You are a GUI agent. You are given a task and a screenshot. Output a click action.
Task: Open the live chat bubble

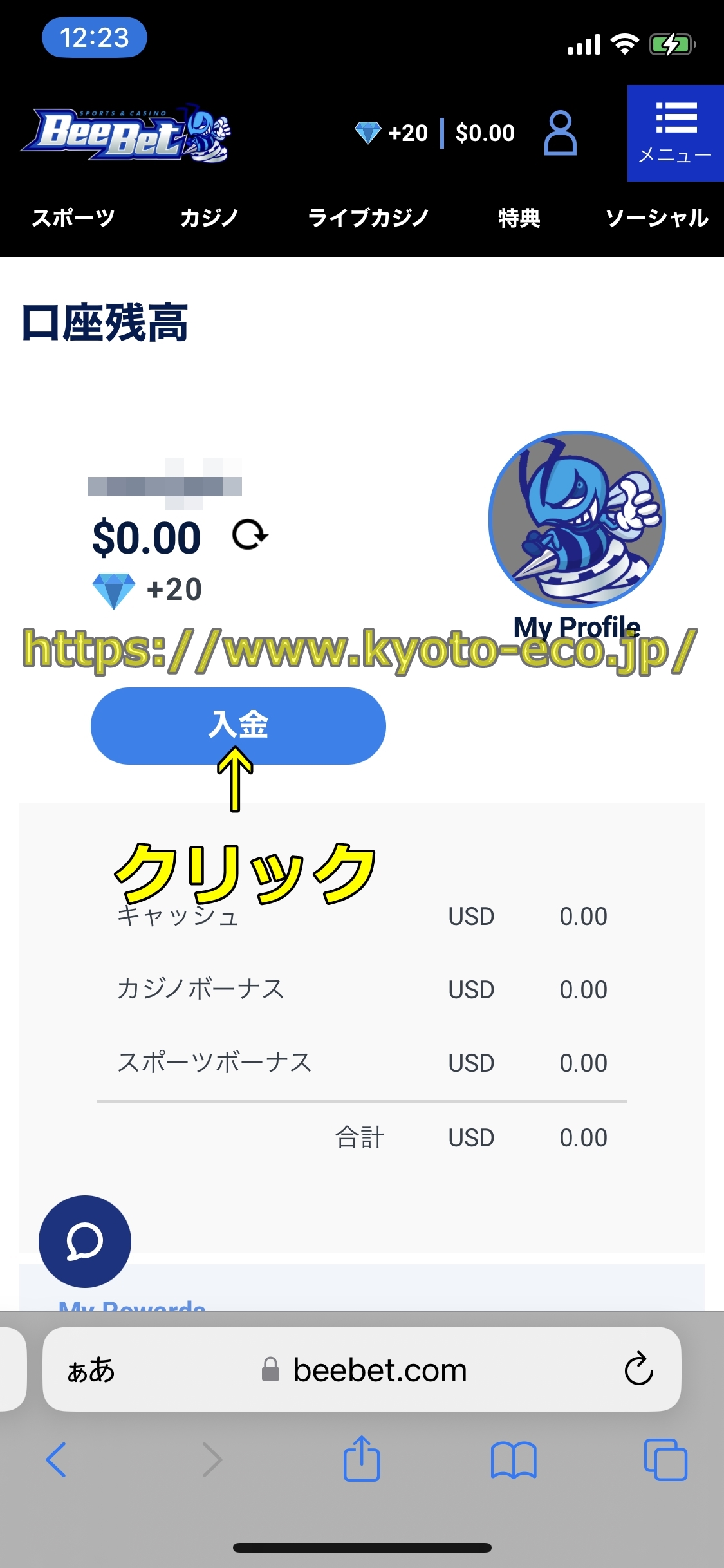tap(85, 1242)
